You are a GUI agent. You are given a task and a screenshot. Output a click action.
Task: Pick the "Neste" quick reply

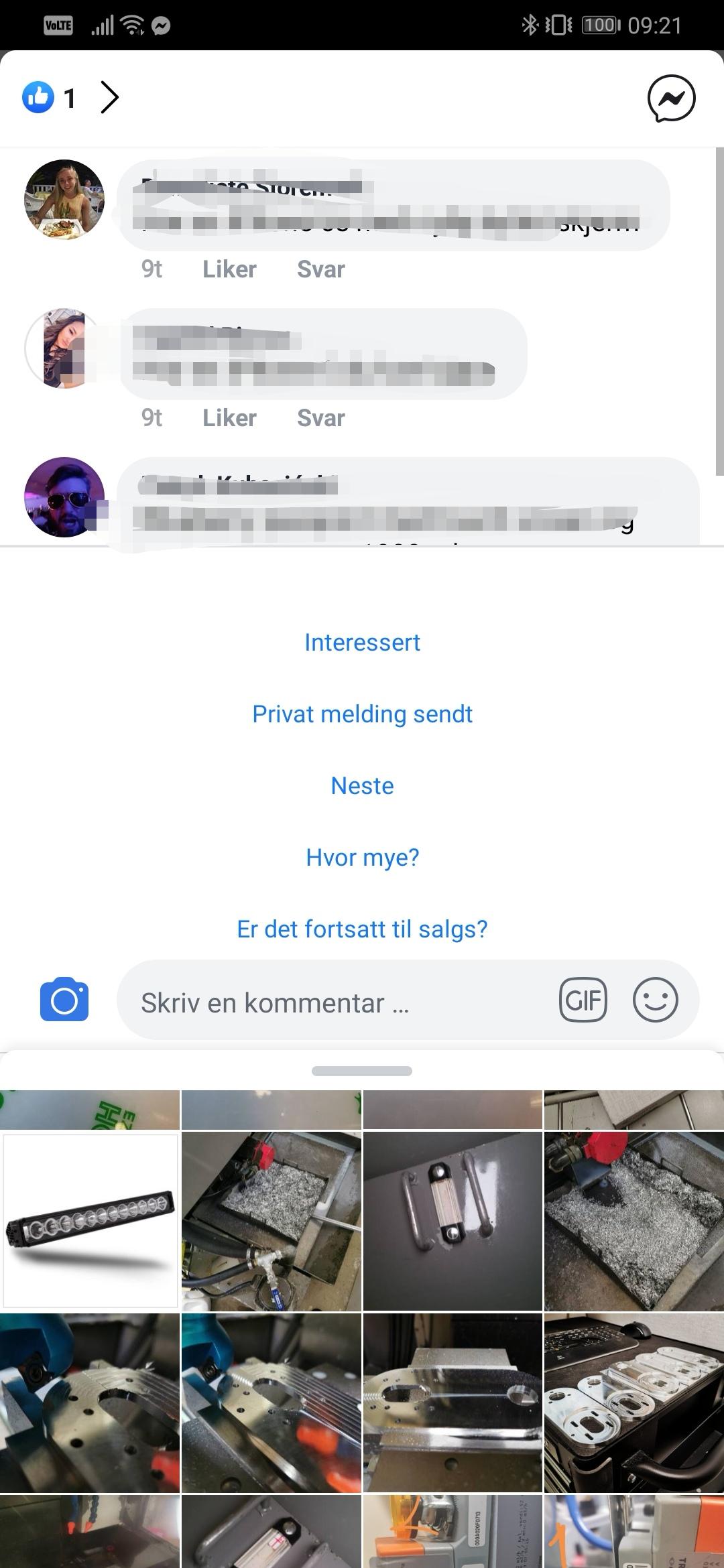click(362, 785)
